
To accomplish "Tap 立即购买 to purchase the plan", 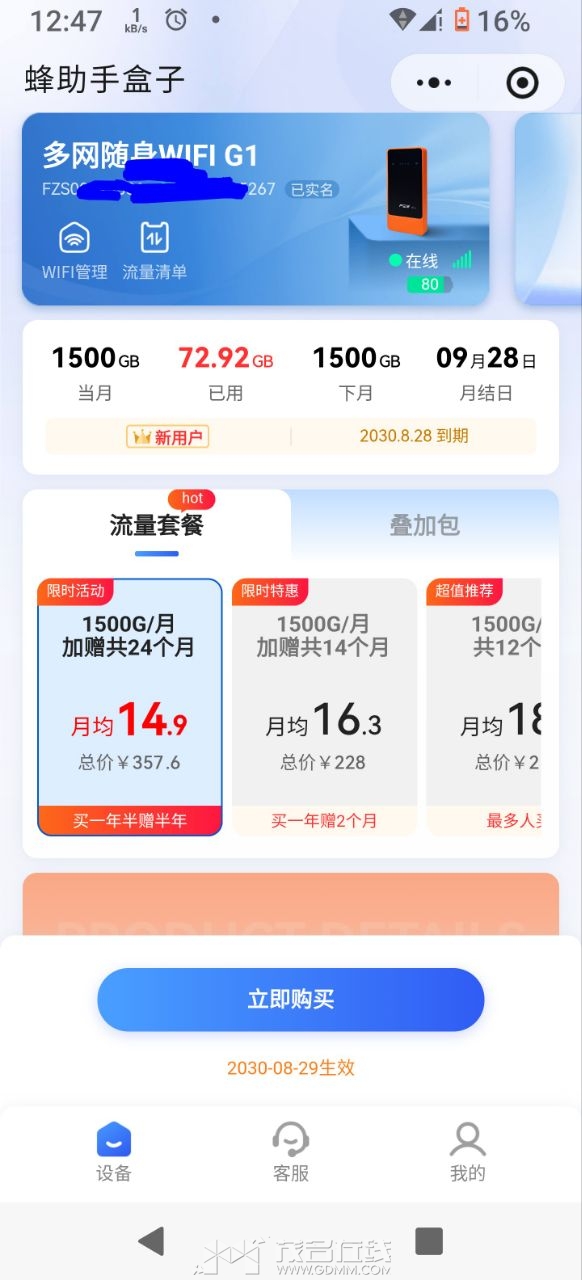I will coord(290,999).
